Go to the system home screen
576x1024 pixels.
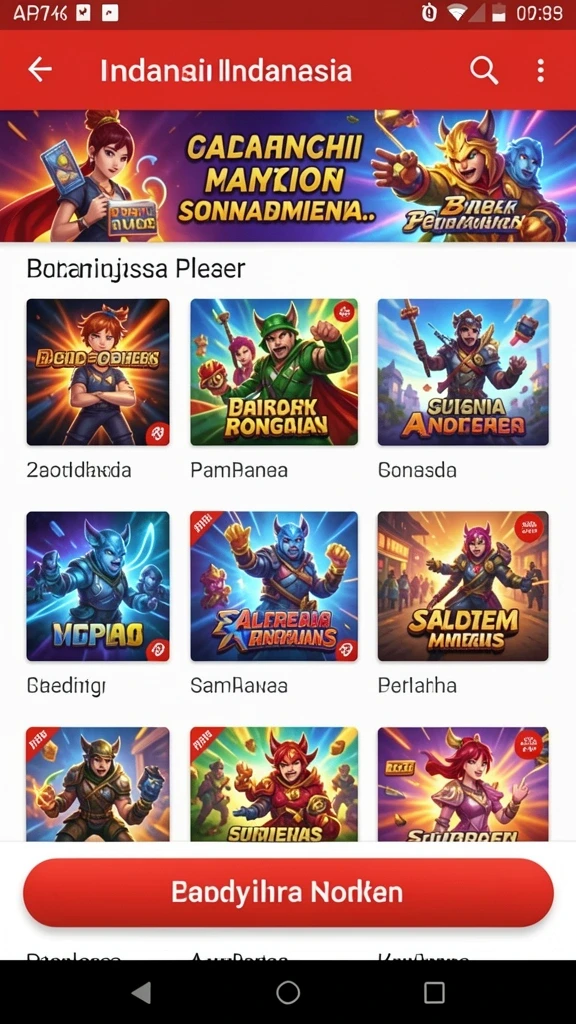288,993
